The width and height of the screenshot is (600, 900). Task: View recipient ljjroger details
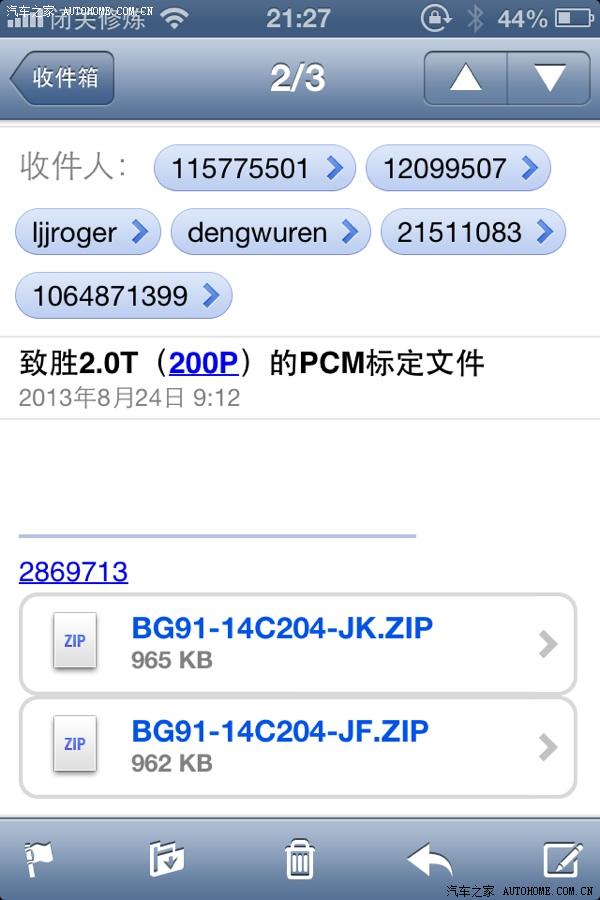click(87, 233)
